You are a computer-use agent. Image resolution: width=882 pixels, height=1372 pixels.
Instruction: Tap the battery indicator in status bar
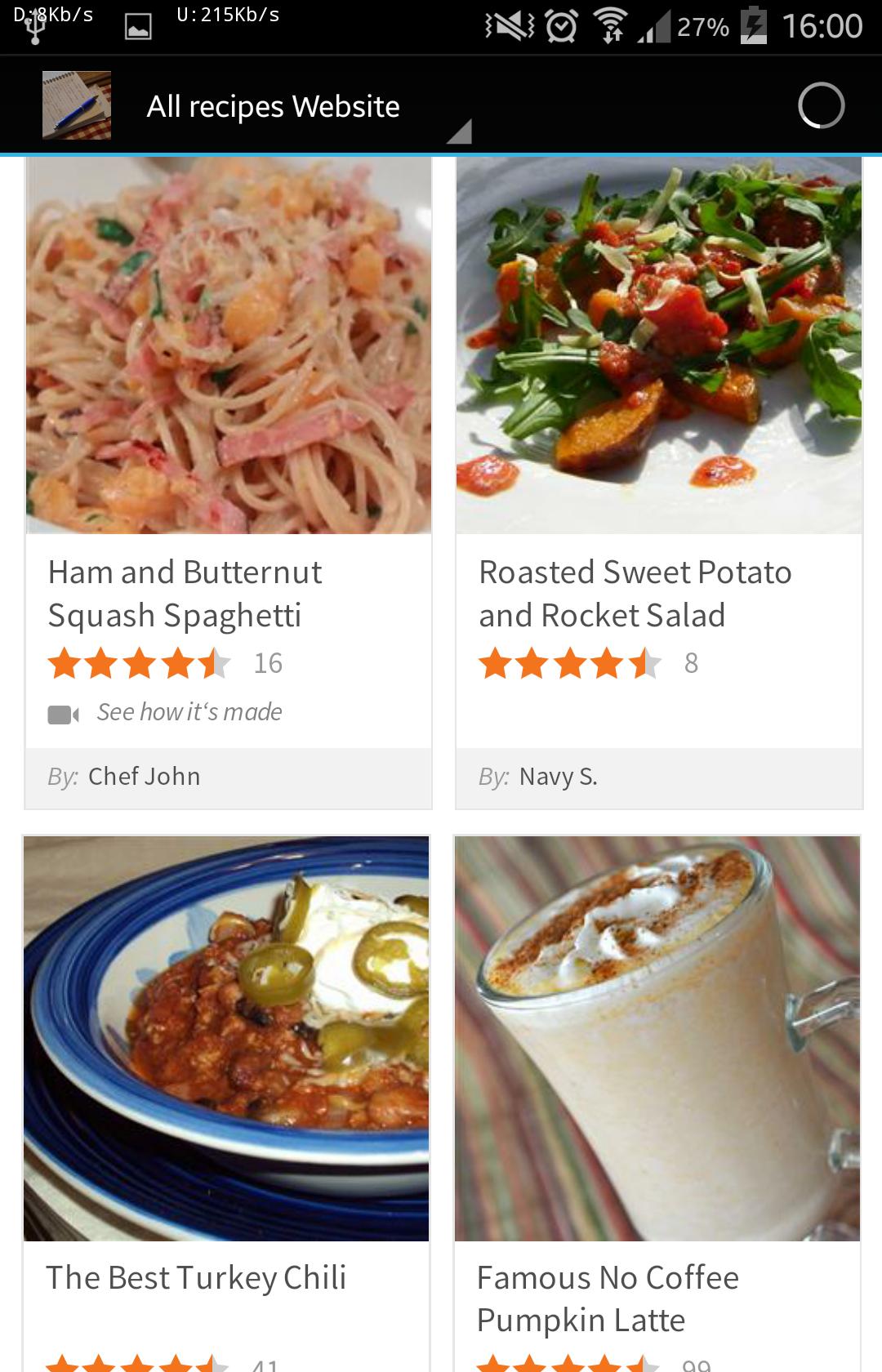(752, 25)
